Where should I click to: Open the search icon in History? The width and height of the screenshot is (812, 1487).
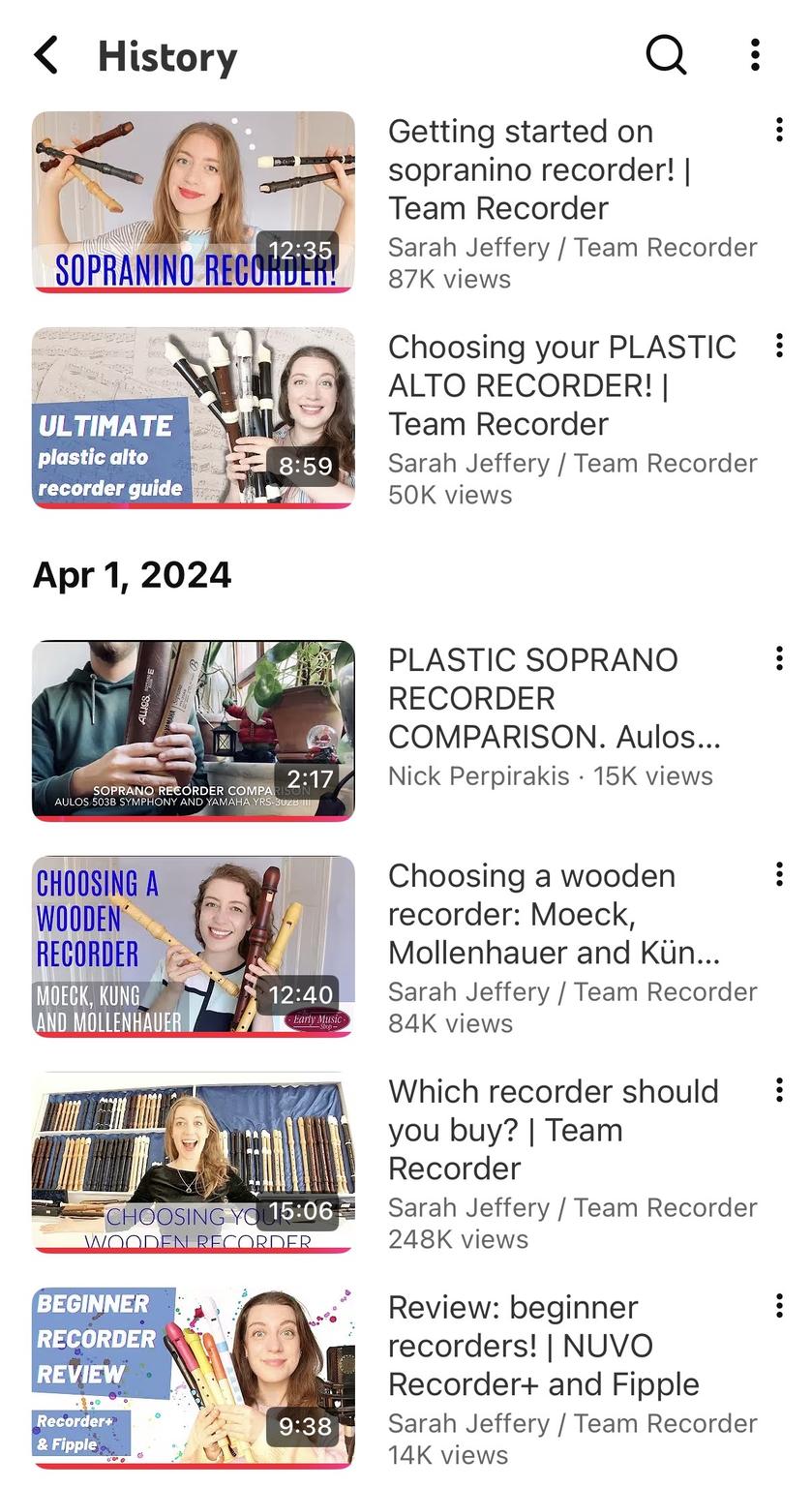[666, 55]
